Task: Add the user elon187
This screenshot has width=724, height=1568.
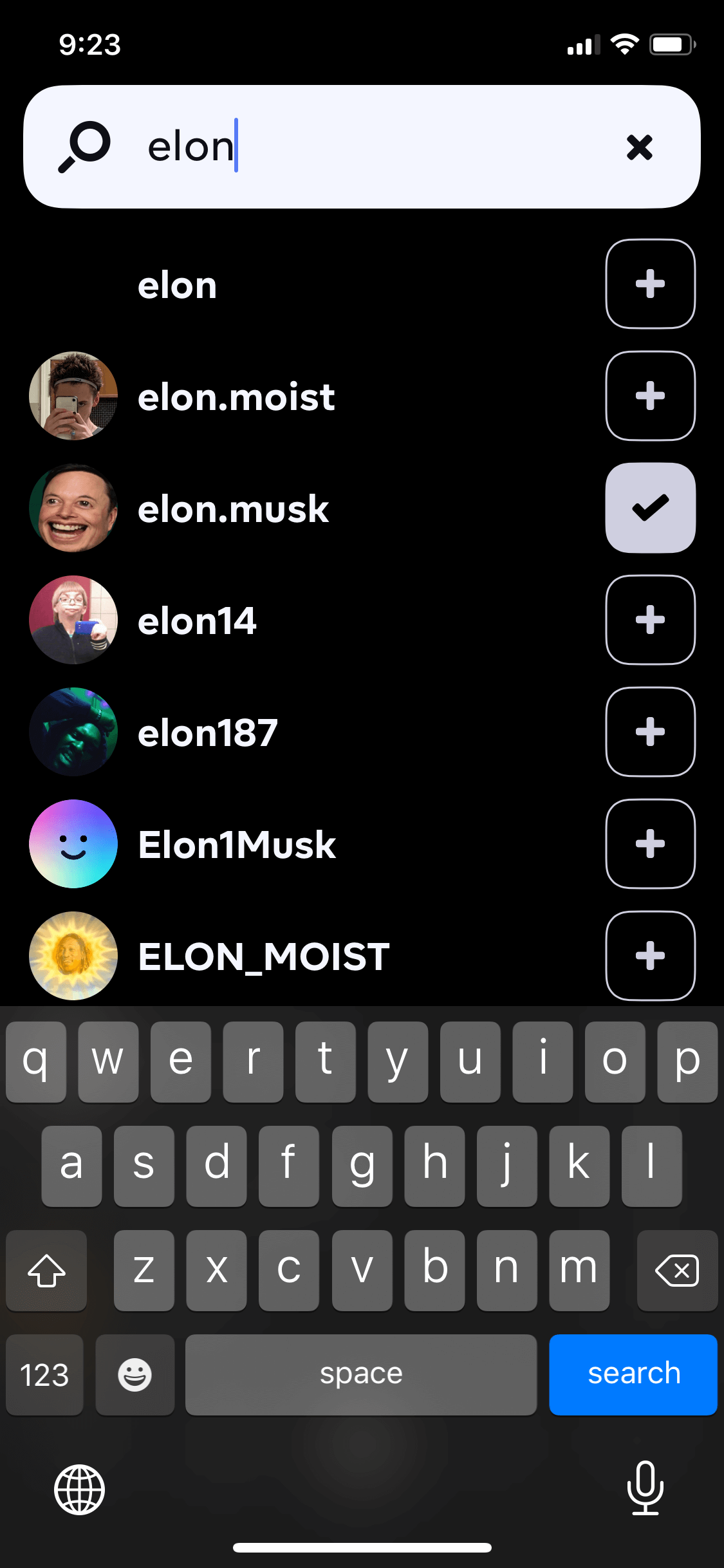Action: point(650,732)
